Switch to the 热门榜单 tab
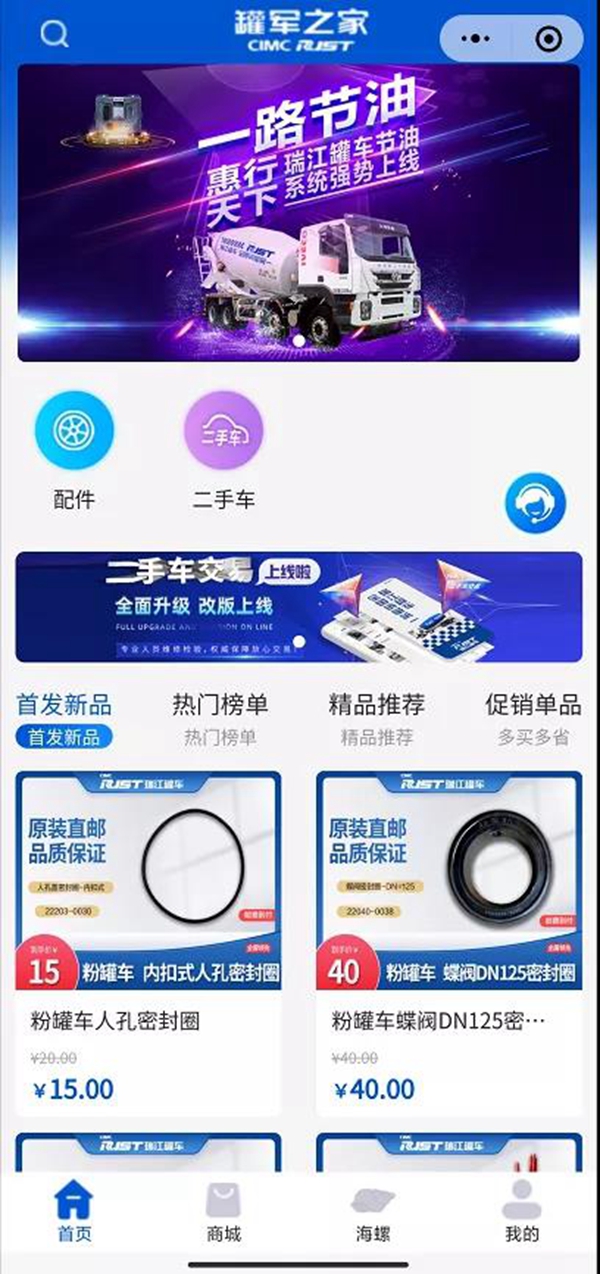 [220, 718]
